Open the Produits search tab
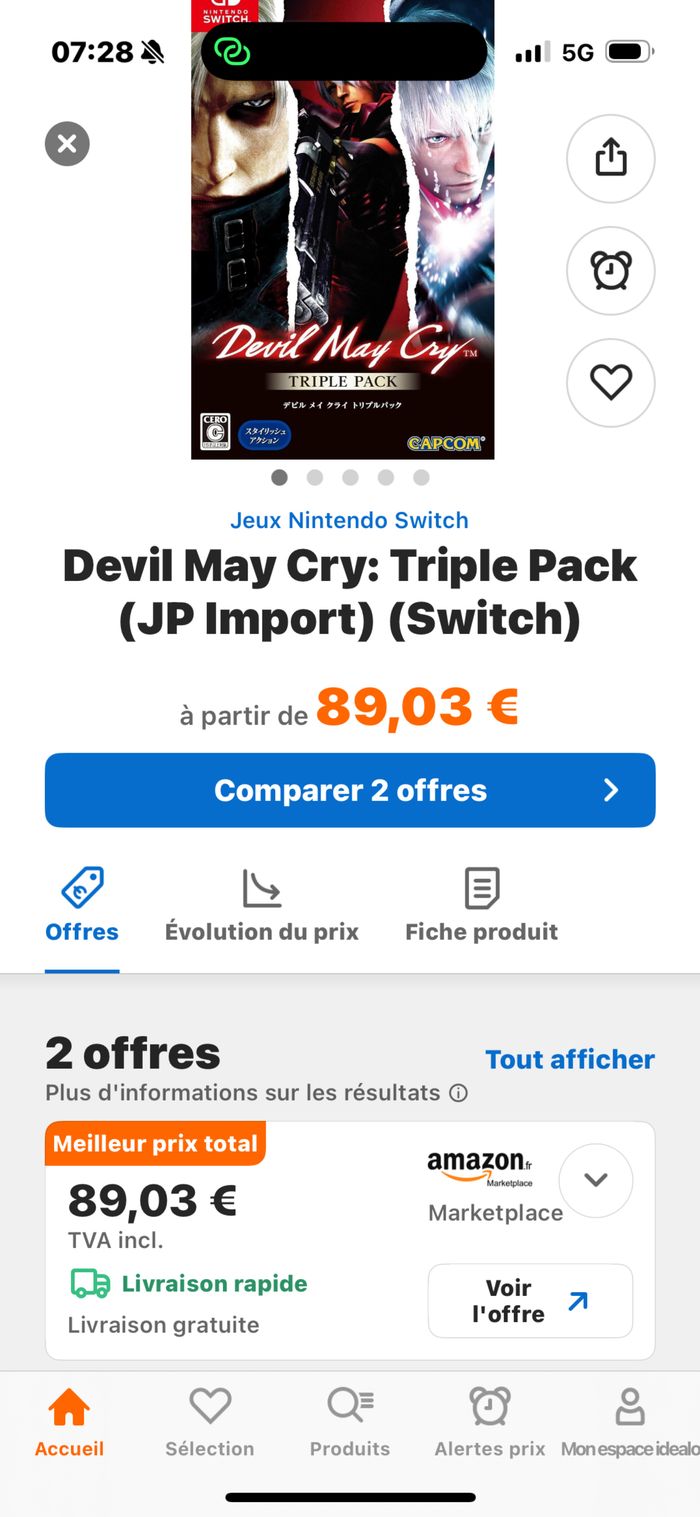Viewport: 700px width, 1517px height. pos(350,1420)
